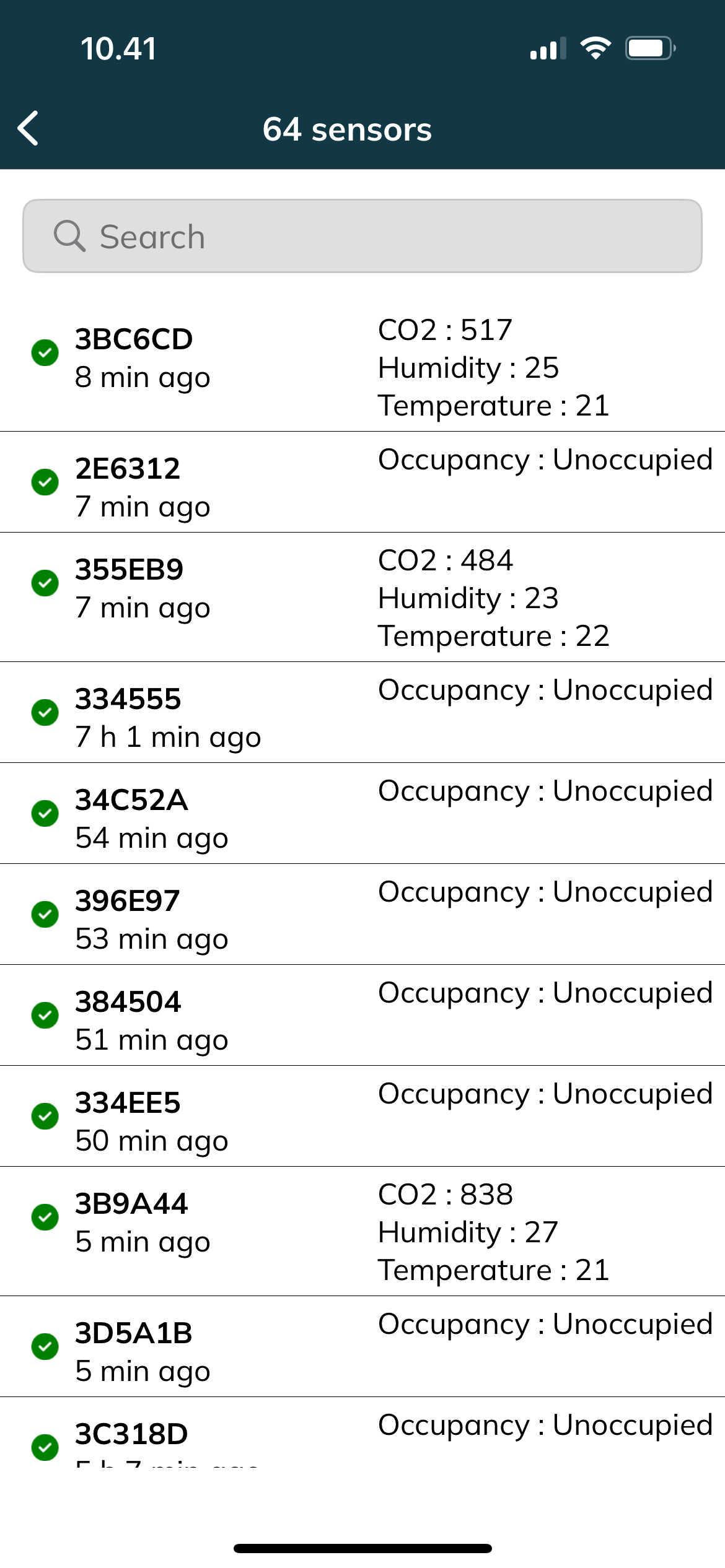The width and height of the screenshot is (725, 1568).
Task: Open sensor 384504
Action: coord(362,1016)
